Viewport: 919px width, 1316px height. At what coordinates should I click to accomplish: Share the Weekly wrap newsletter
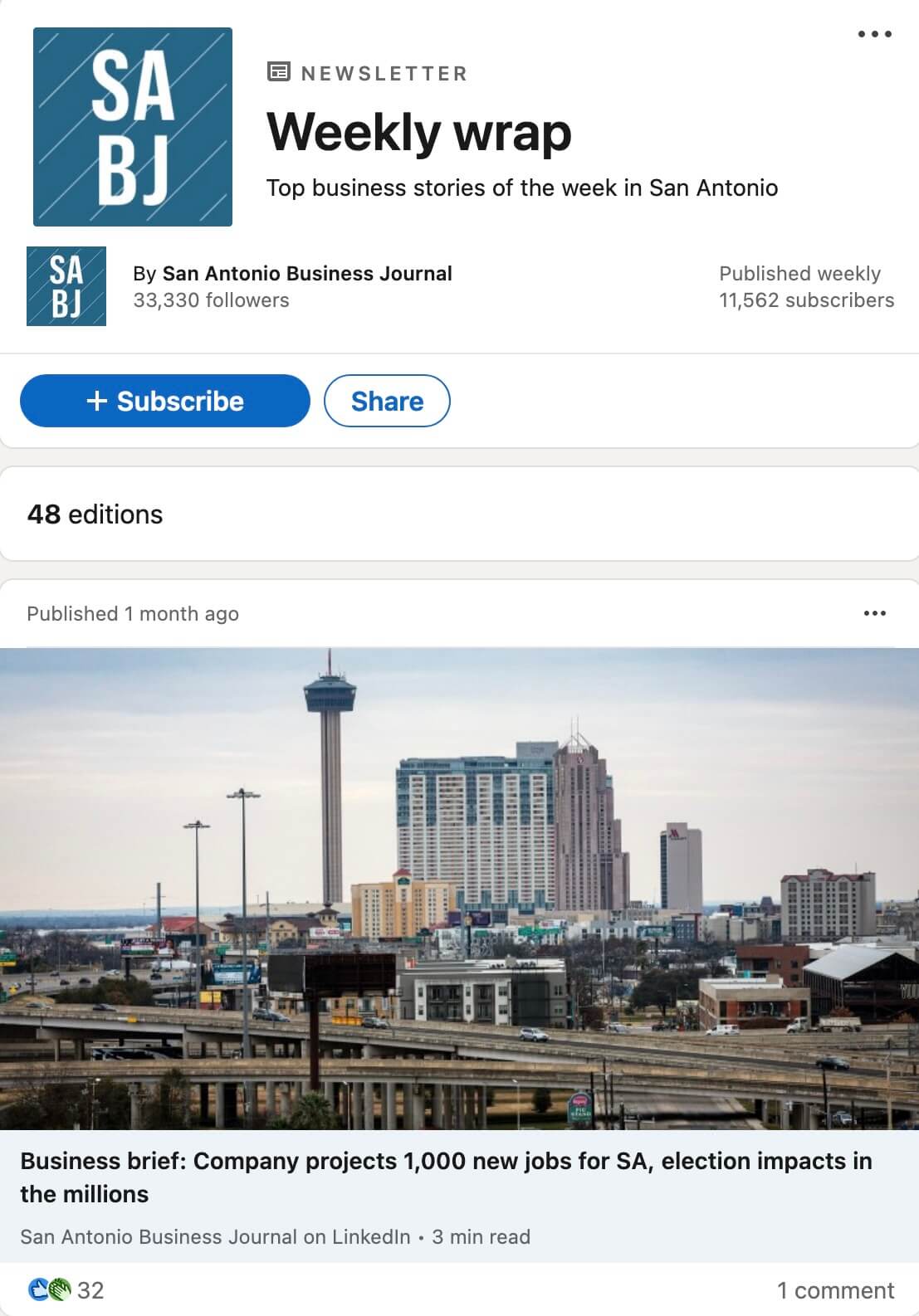tap(387, 401)
